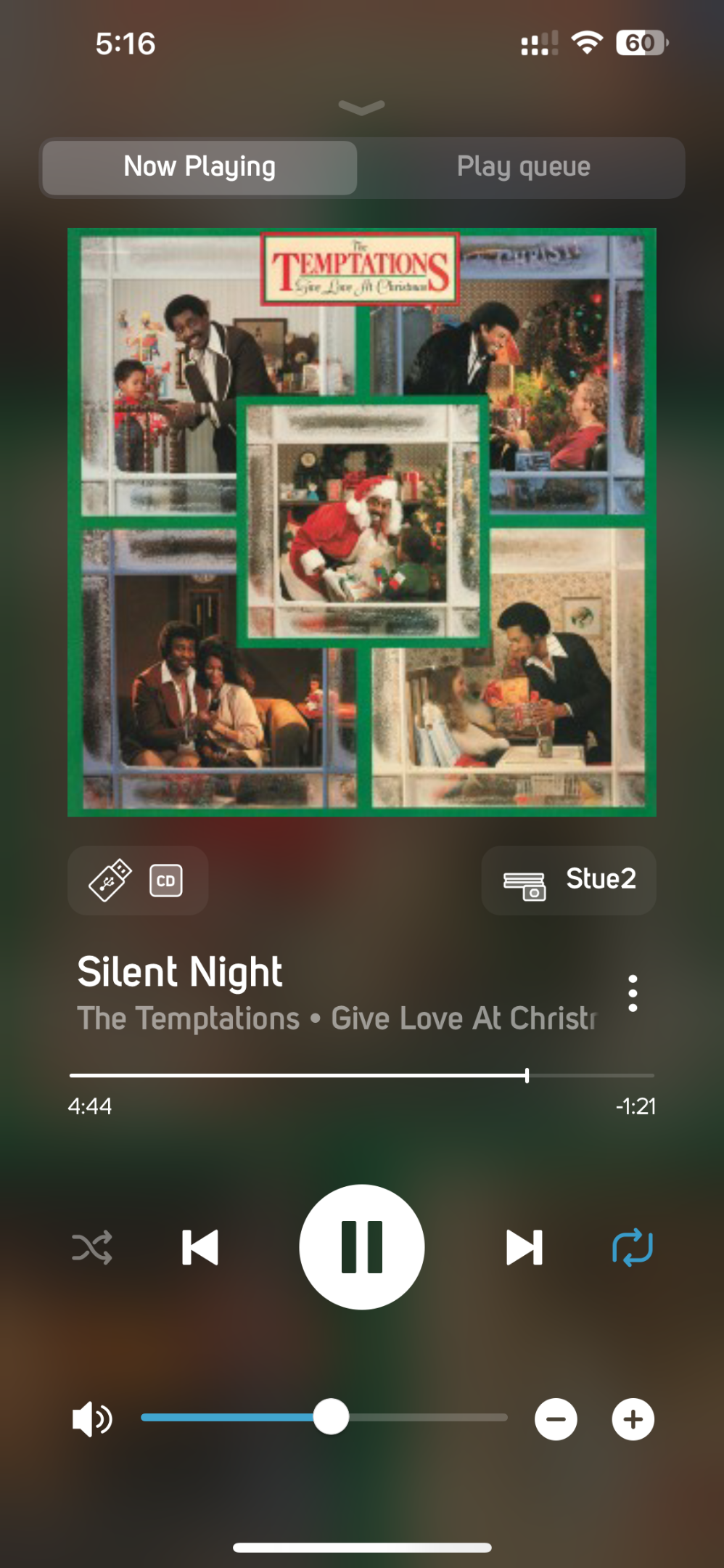The width and height of the screenshot is (724, 1568).
Task: Tap the volume slider to adjust level
Action: click(324, 1417)
